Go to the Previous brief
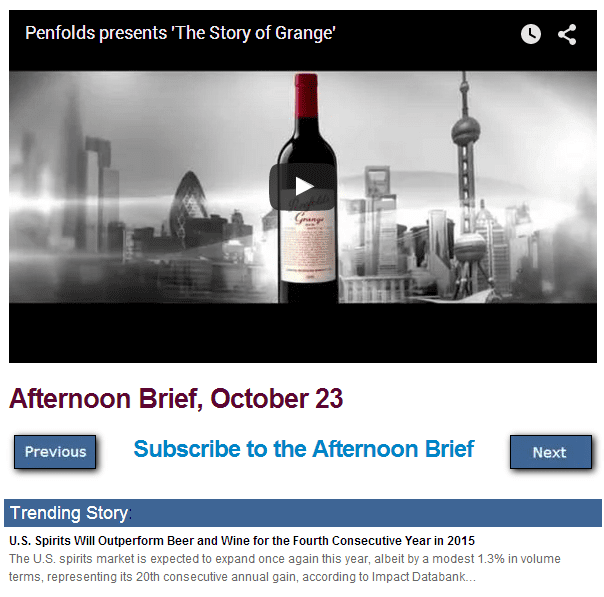 tap(55, 452)
